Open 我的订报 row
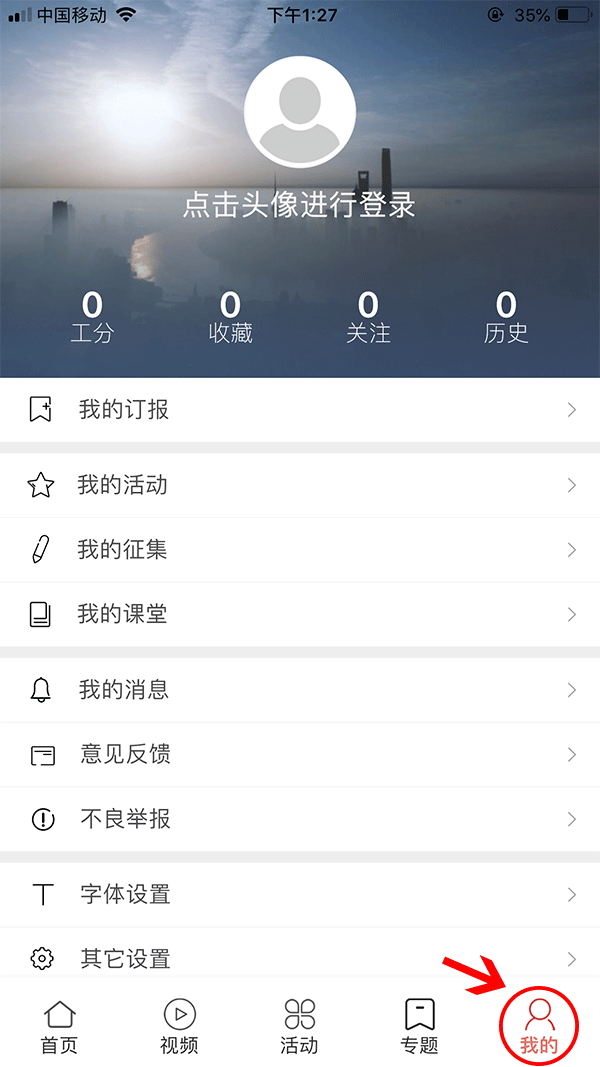The image size is (600, 1067). point(300,409)
